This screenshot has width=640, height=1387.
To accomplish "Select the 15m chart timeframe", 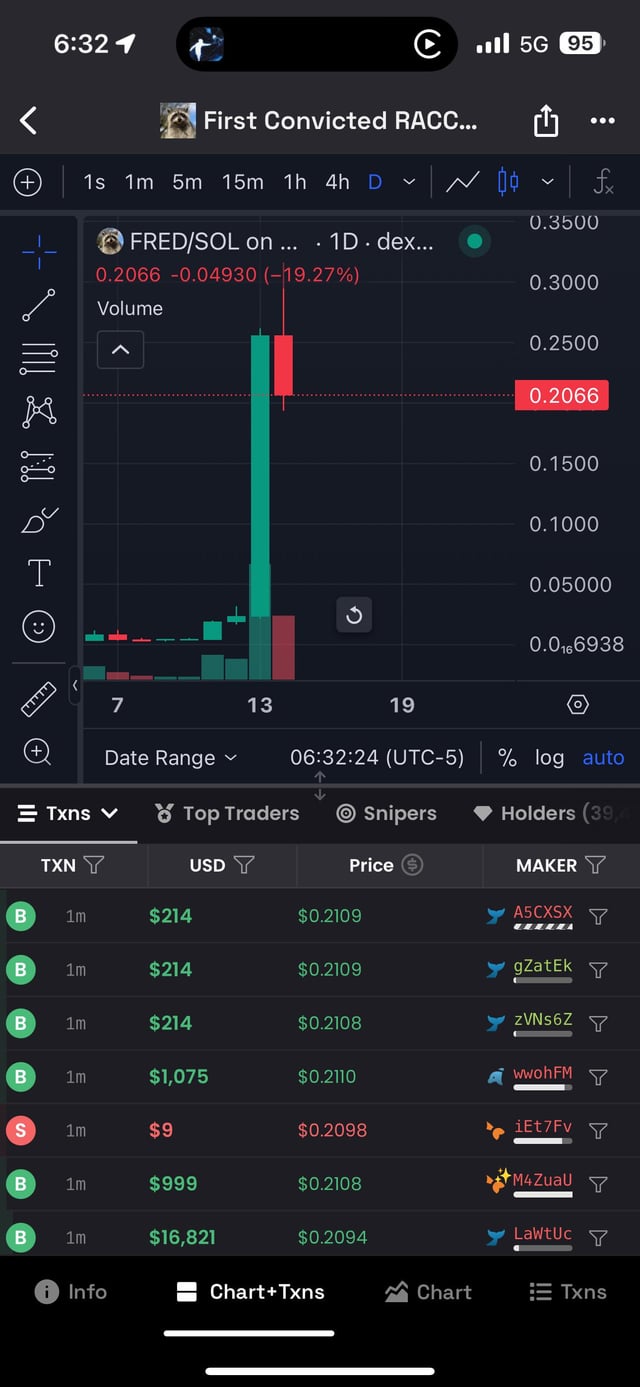I will click(242, 182).
